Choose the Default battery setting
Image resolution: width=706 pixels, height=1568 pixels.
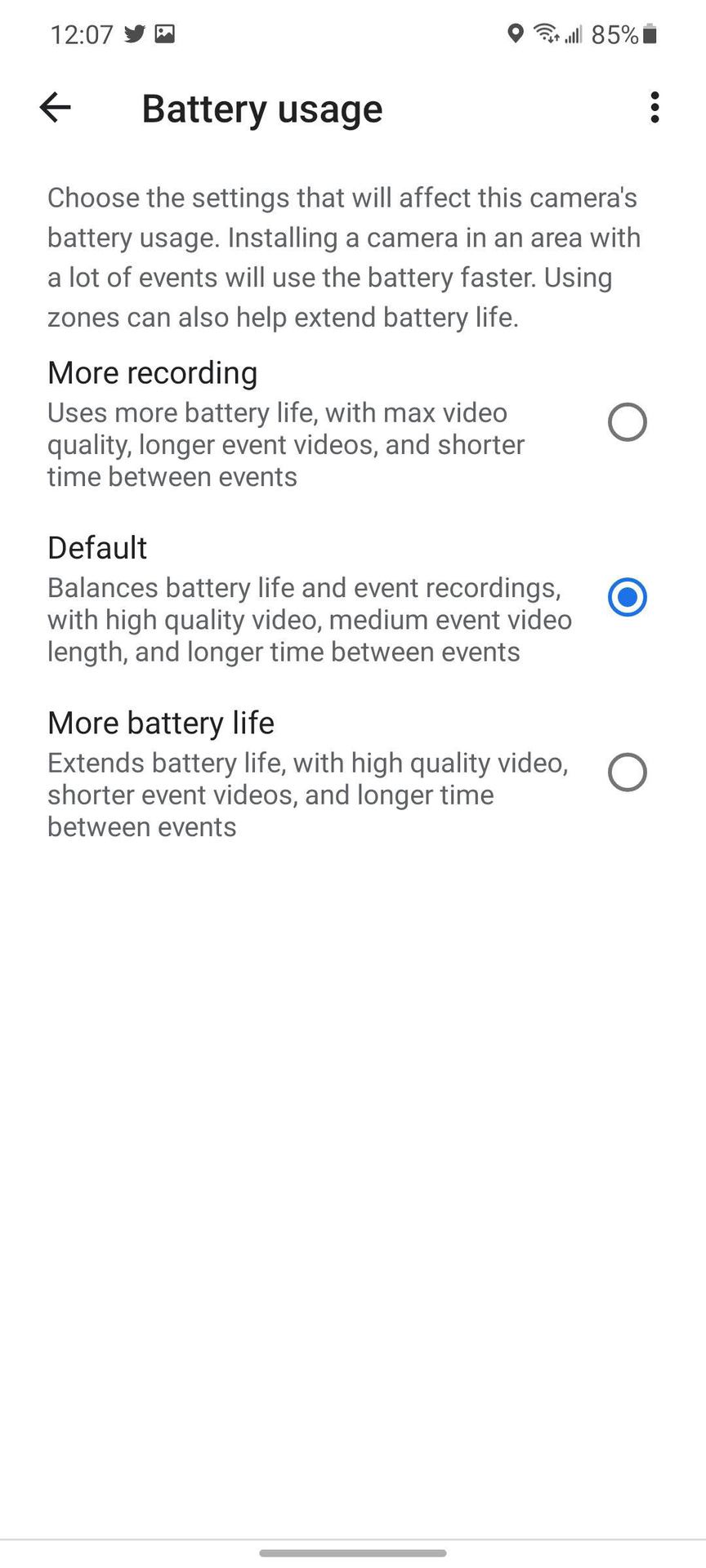(x=627, y=597)
